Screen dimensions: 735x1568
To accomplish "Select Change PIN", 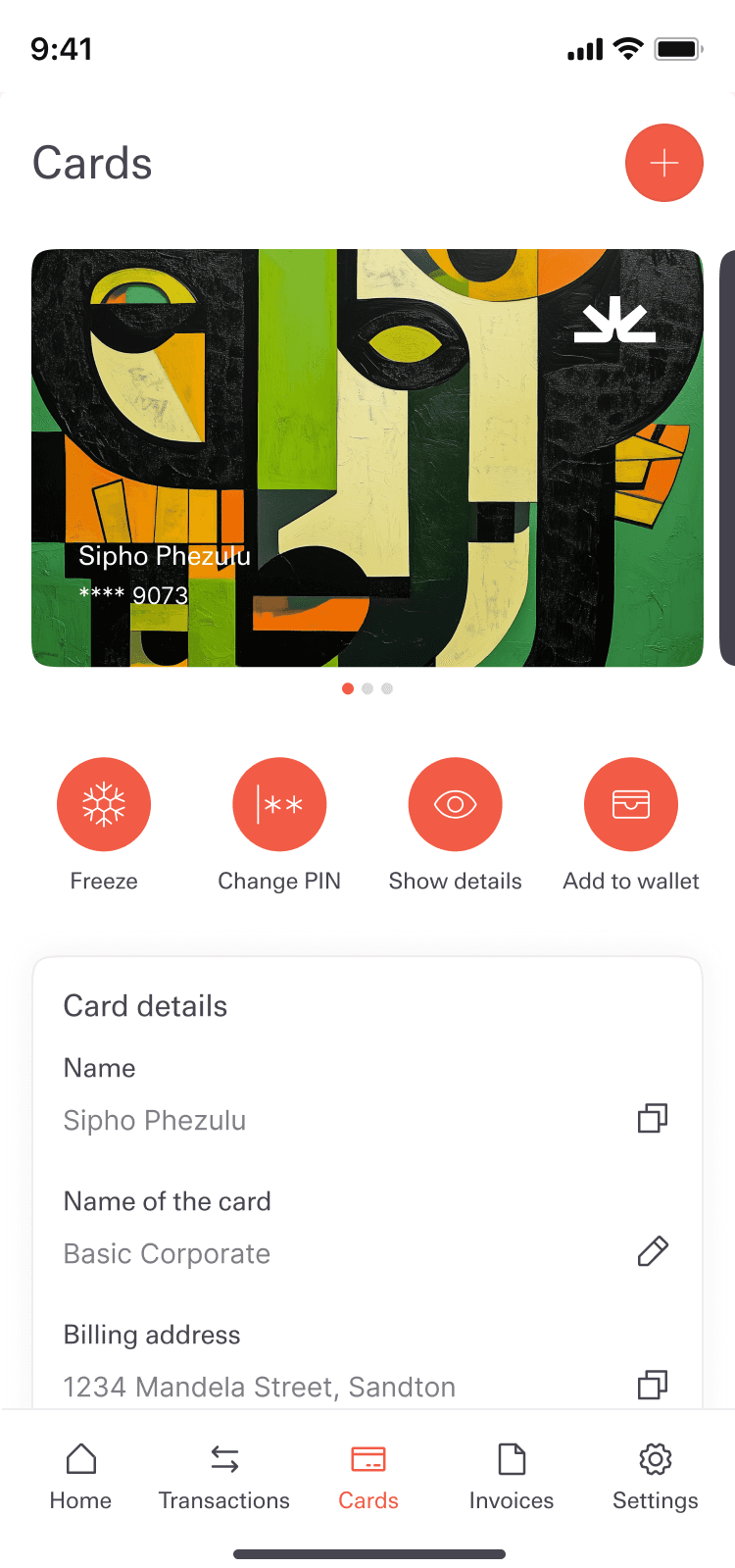I will [279, 804].
